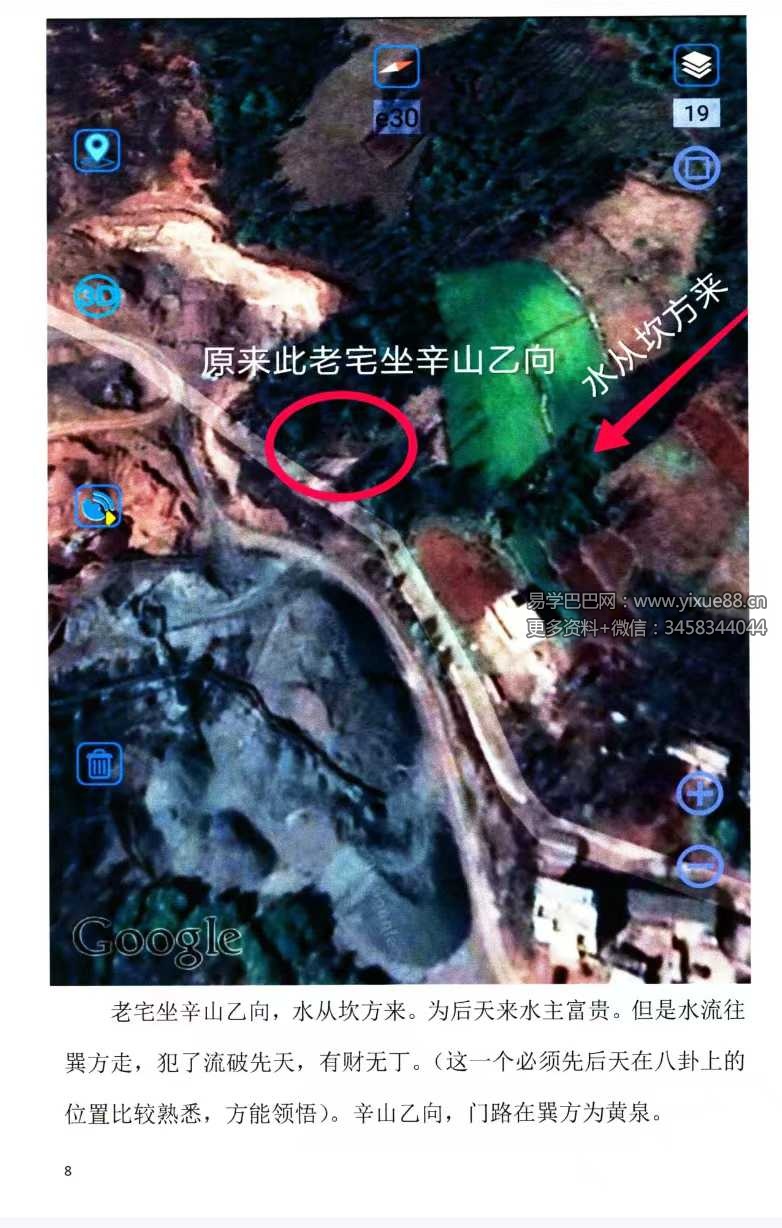This screenshot has width=782, height=1228.
Task: Tap the 19 zoom-level badge
Action: pos(696,113)
